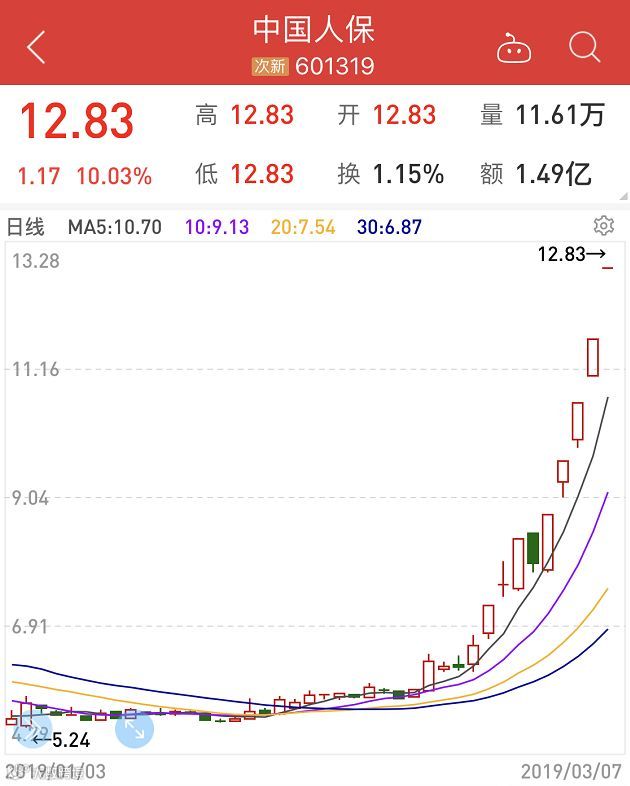Open stock search magnifier

pos(584,47)
